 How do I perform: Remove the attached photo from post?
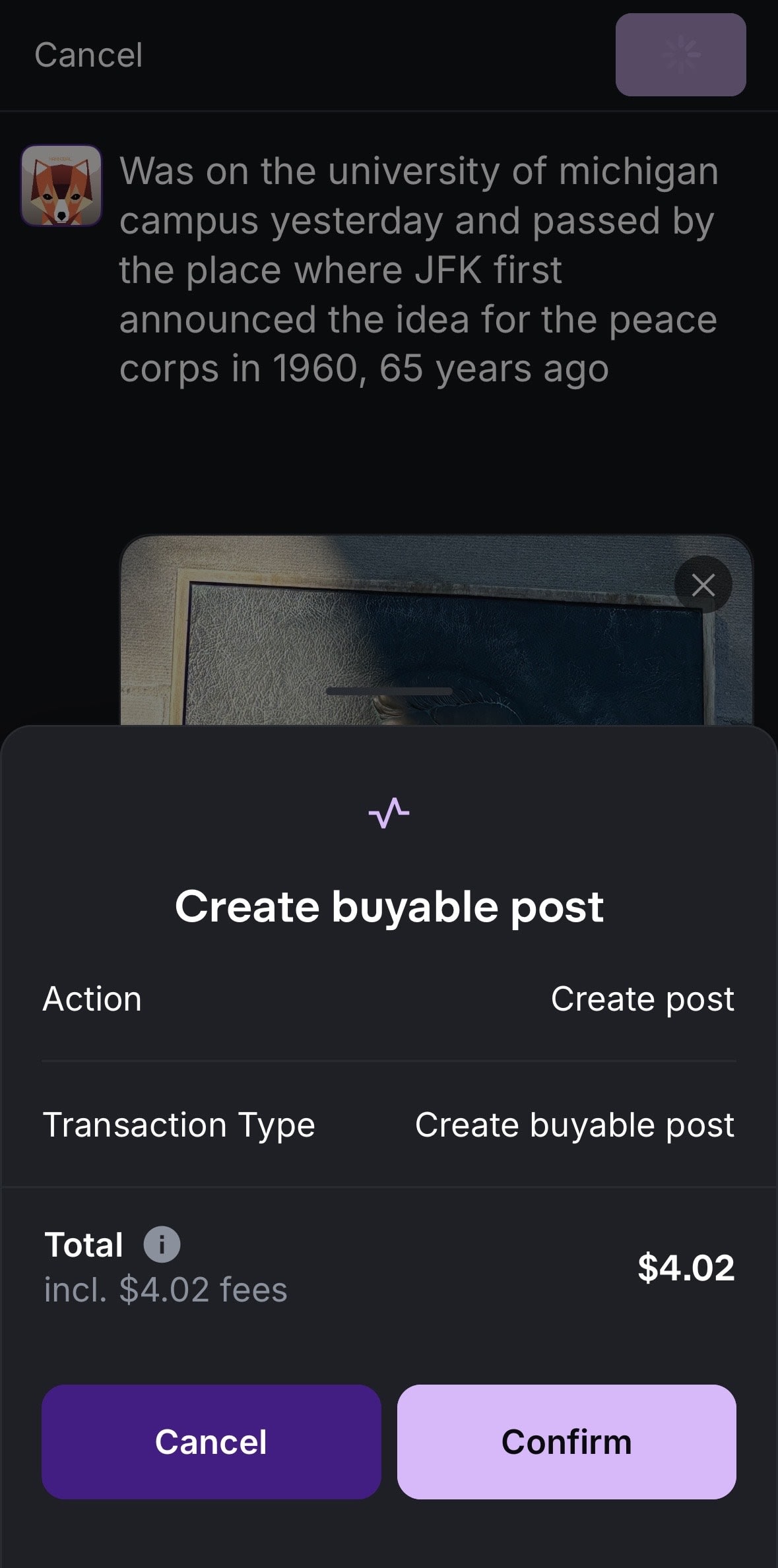(x=703, y=584)
